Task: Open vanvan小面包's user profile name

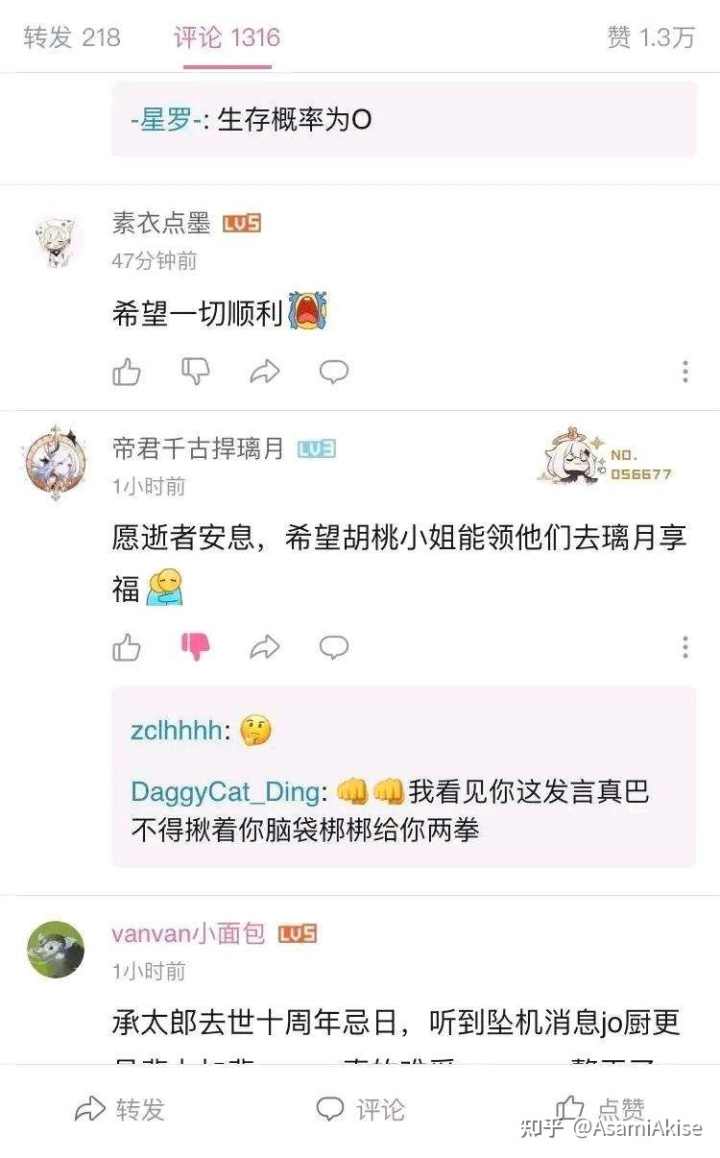Action: tap(188, 934)
